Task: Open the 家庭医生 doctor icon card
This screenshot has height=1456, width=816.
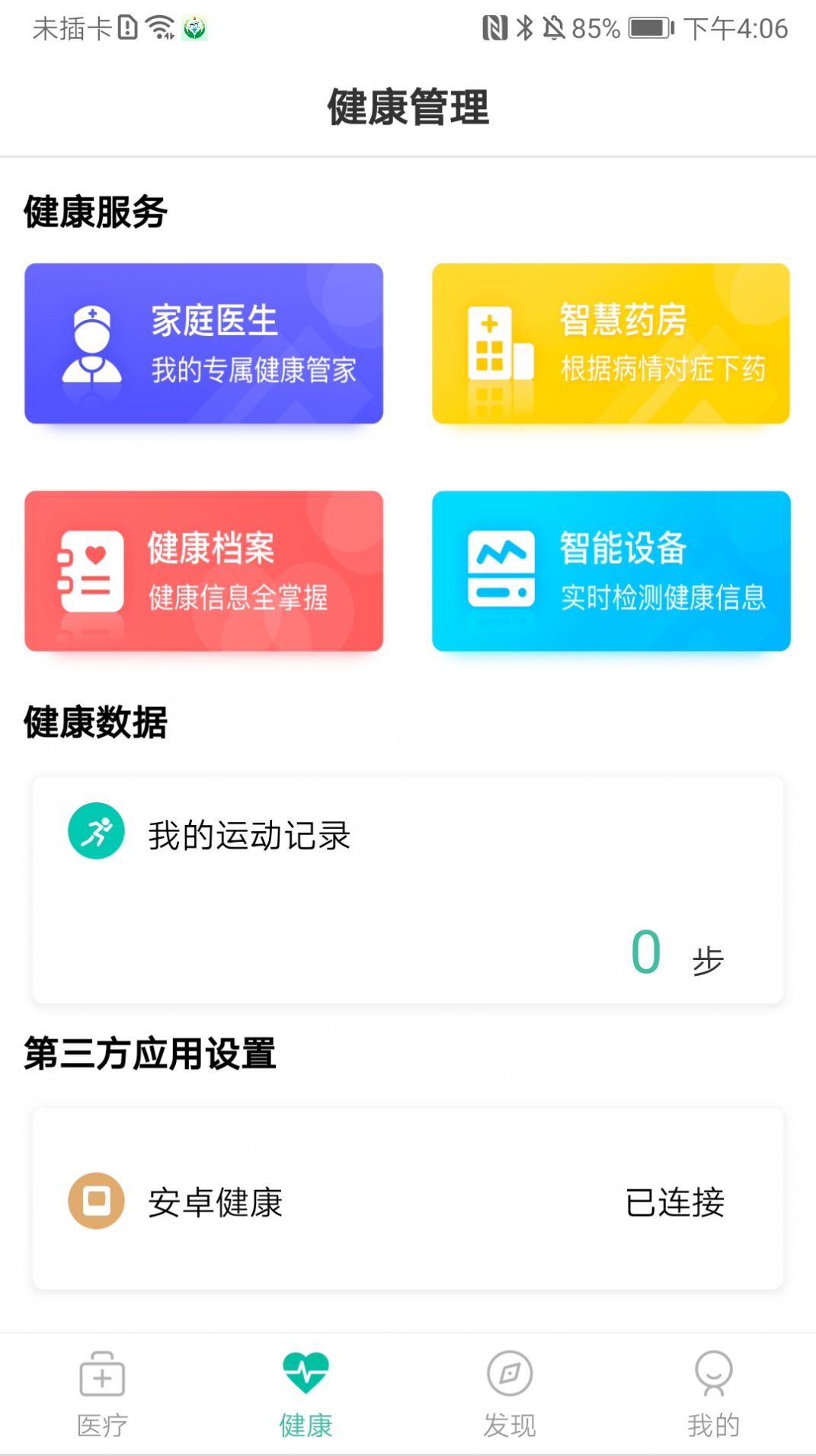Action: click(93, 343)
